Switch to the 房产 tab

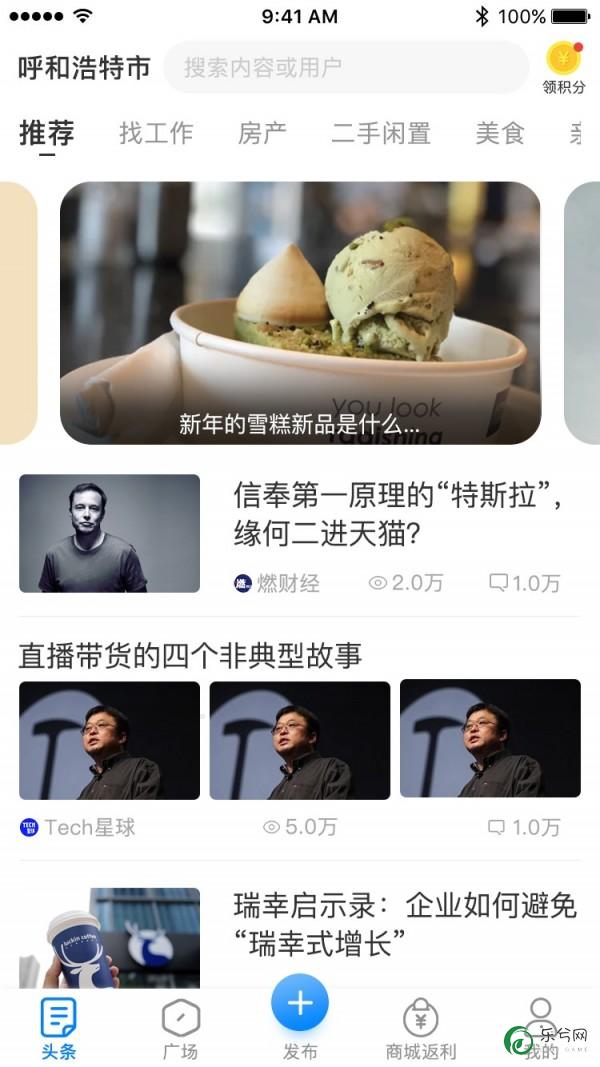(262, 133)
